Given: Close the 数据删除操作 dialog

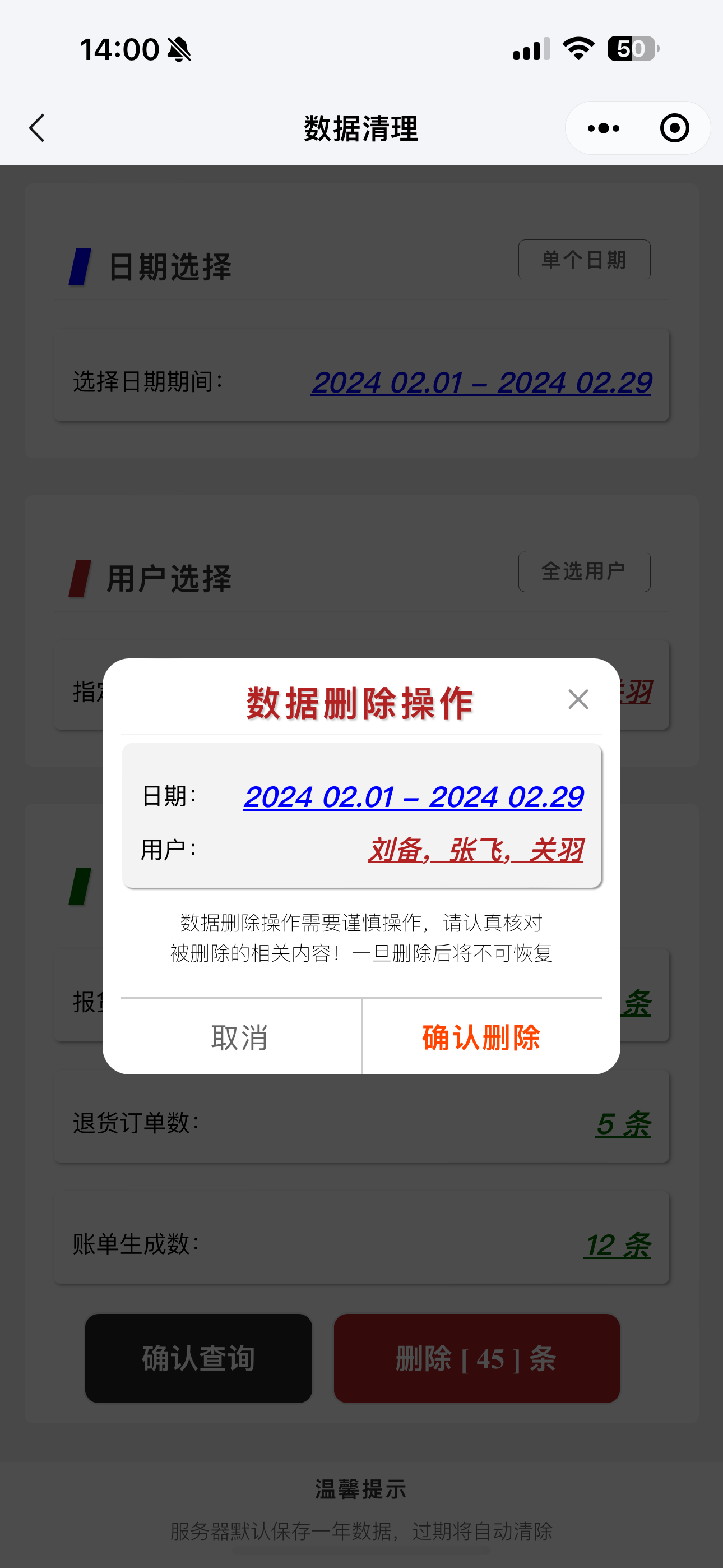Looking at the screenshot, I should click(577, 699).
